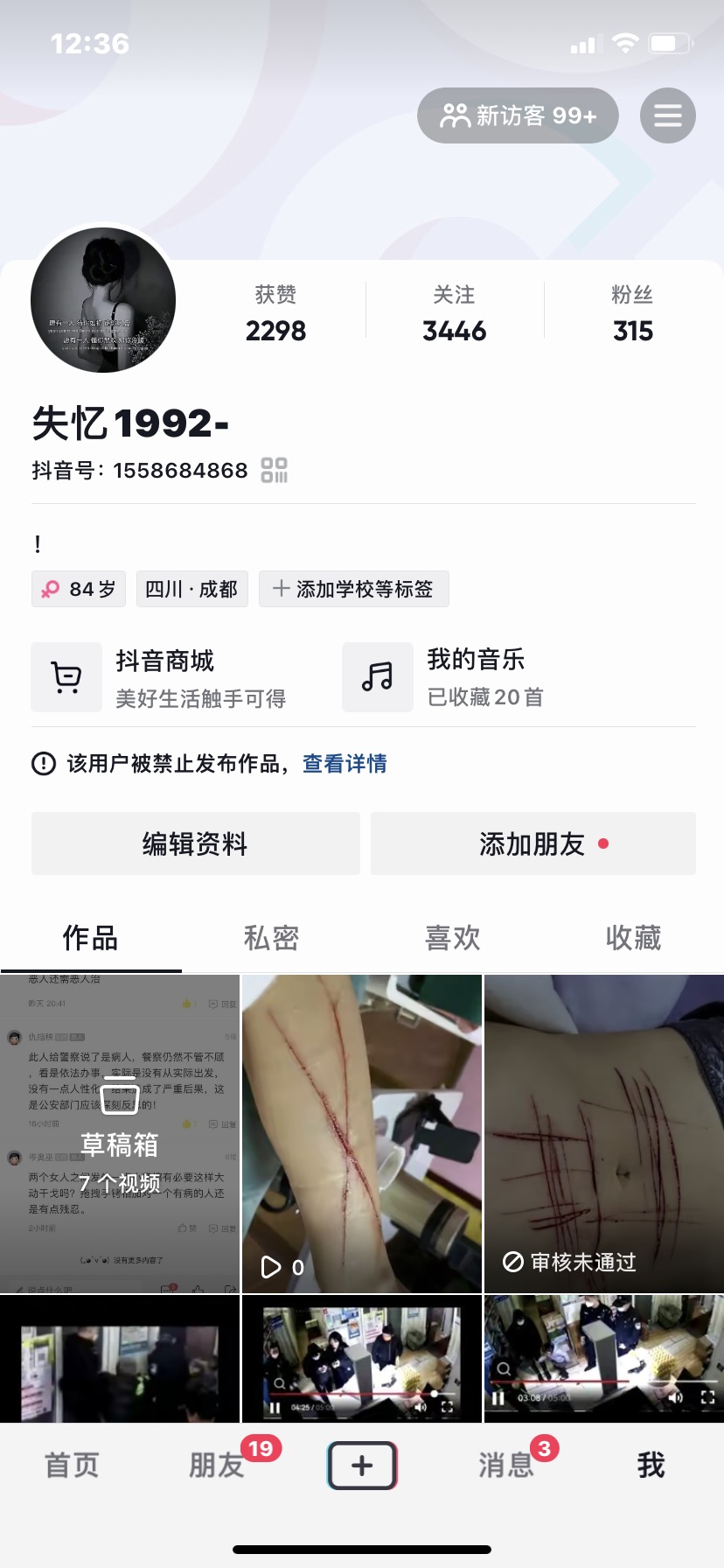The width and height of the screenshot is (724, 1568).
Task: Open 添加学校等标签 chip
Action: (x=353, y=589)
